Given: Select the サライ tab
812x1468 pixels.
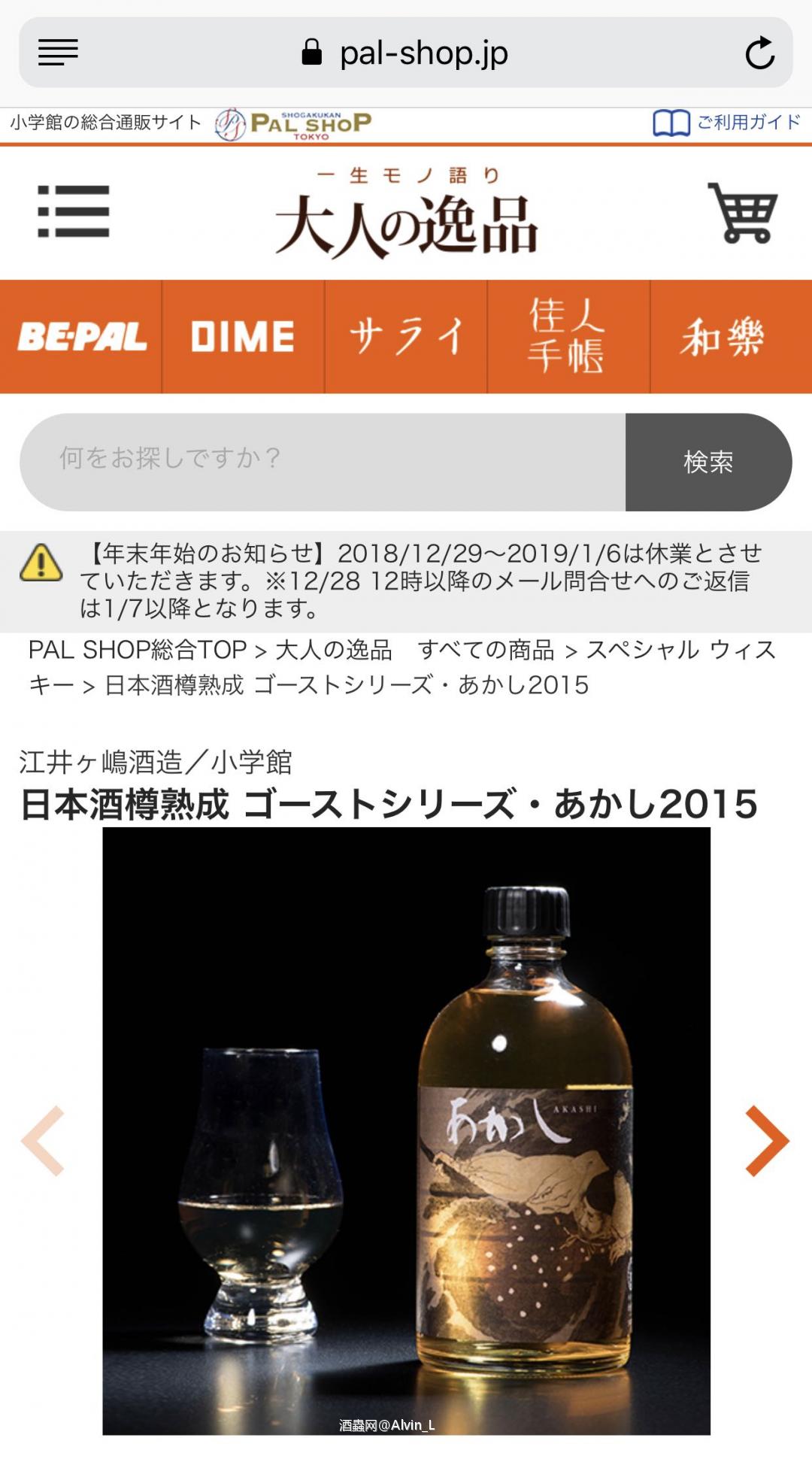Looking at the screenshot, I should pos(406,337).
